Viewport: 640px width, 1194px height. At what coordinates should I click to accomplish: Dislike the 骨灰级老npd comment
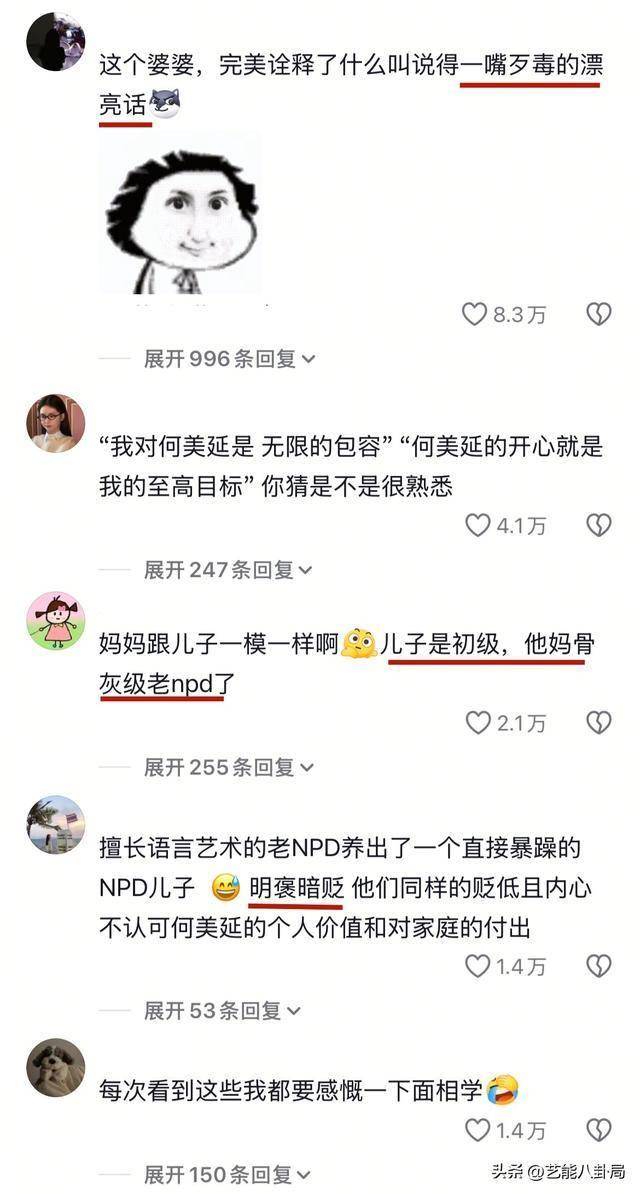pyautogui.click(x=598, y=722)
